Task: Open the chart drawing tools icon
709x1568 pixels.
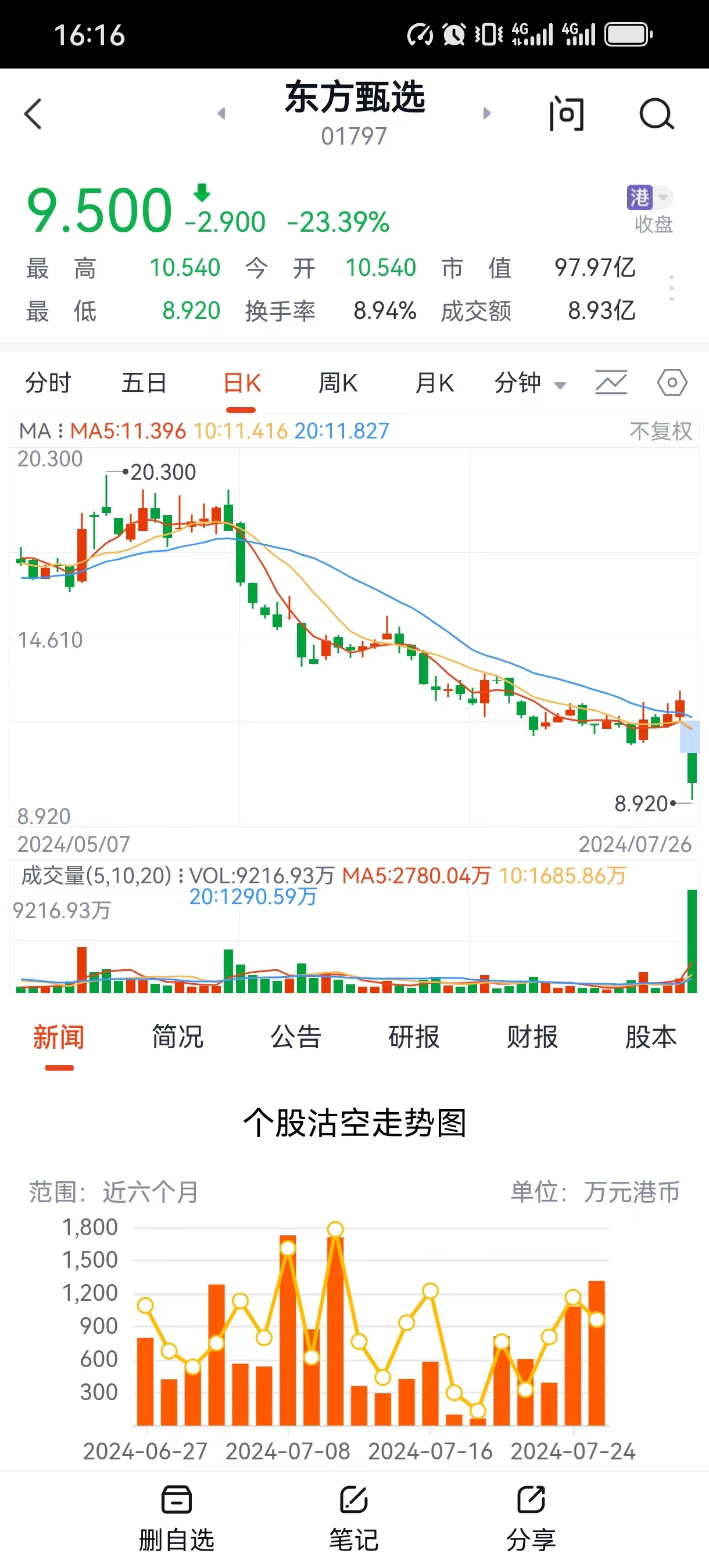Action: point(611,383)
